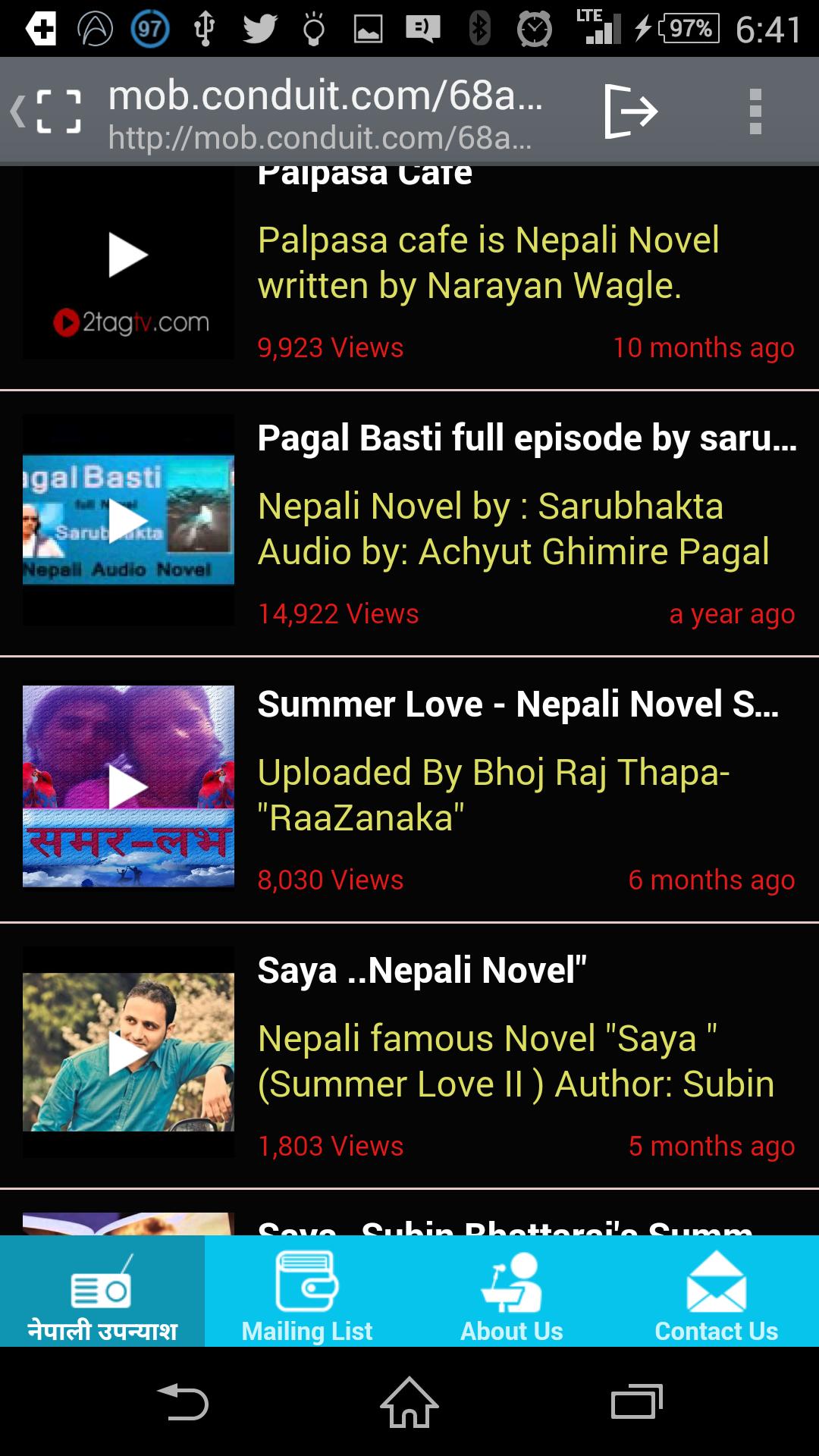The width and height of the screenshot is (819, 1456).
Task: Tap the Mailing List label
Action: pos(307,1331)
